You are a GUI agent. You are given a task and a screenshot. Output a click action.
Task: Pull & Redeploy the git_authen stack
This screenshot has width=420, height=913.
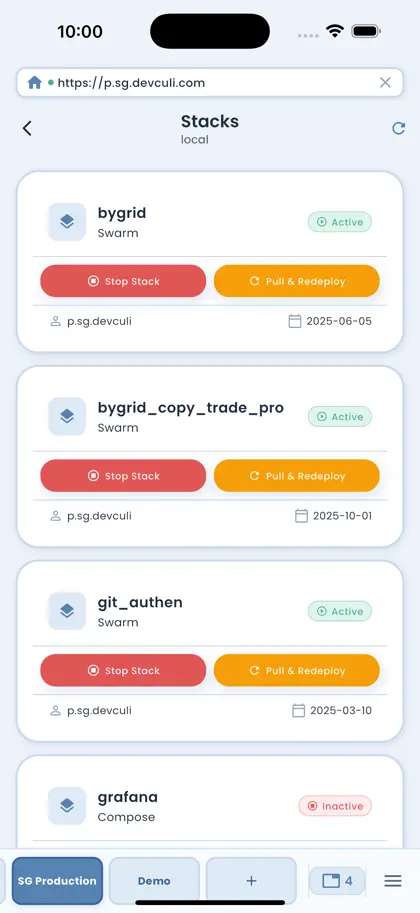(297, 670)
